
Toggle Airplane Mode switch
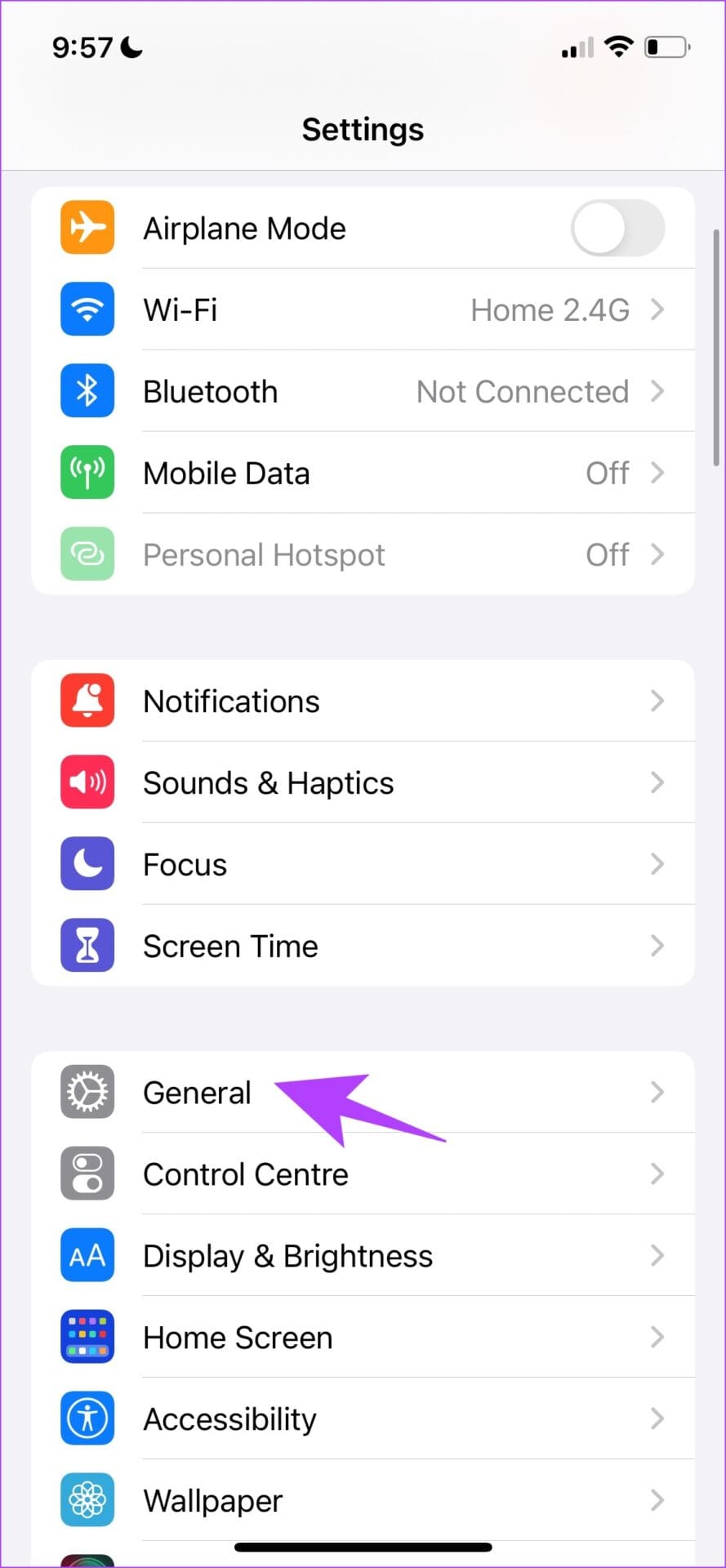[617, 229]
